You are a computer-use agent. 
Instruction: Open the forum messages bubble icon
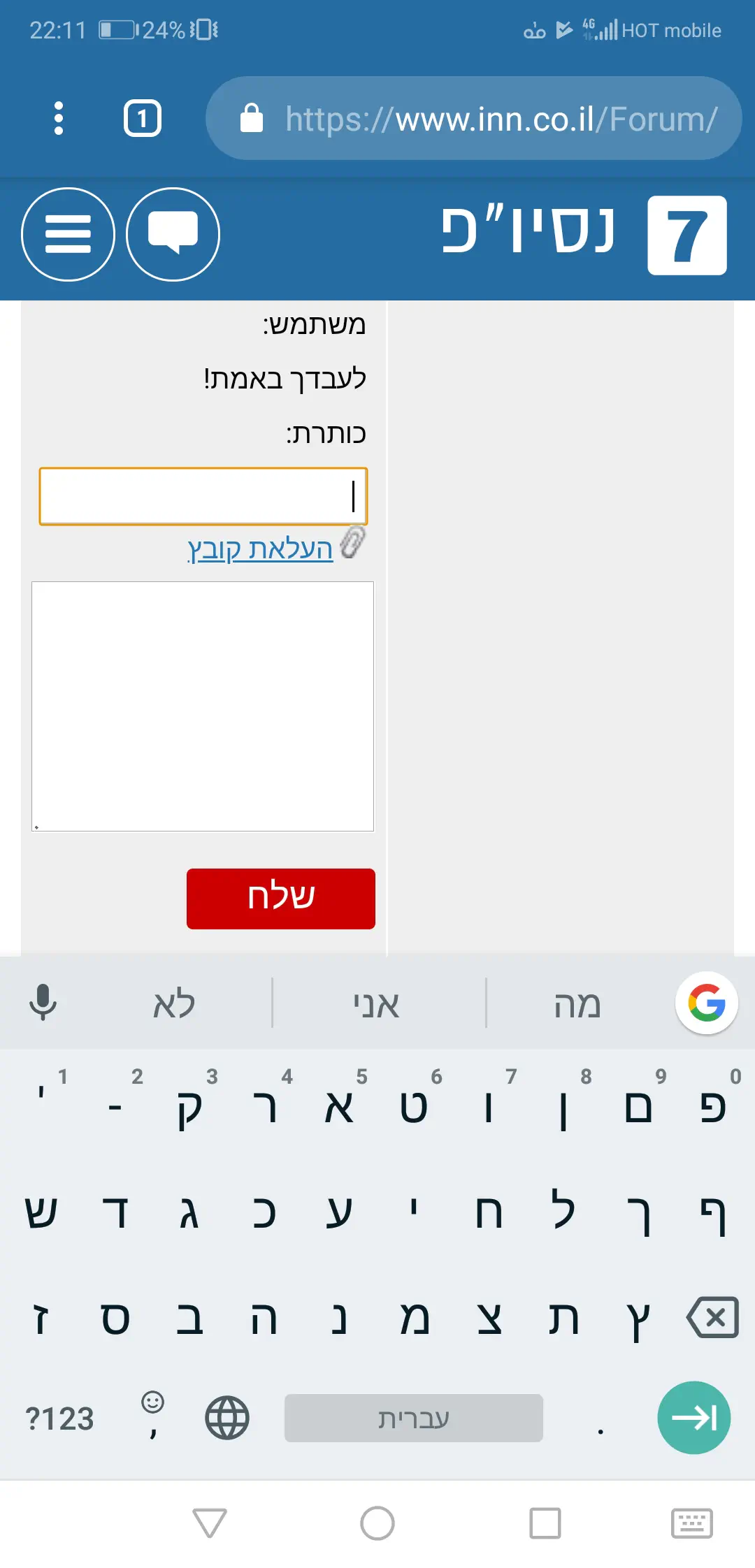point(173,234)
